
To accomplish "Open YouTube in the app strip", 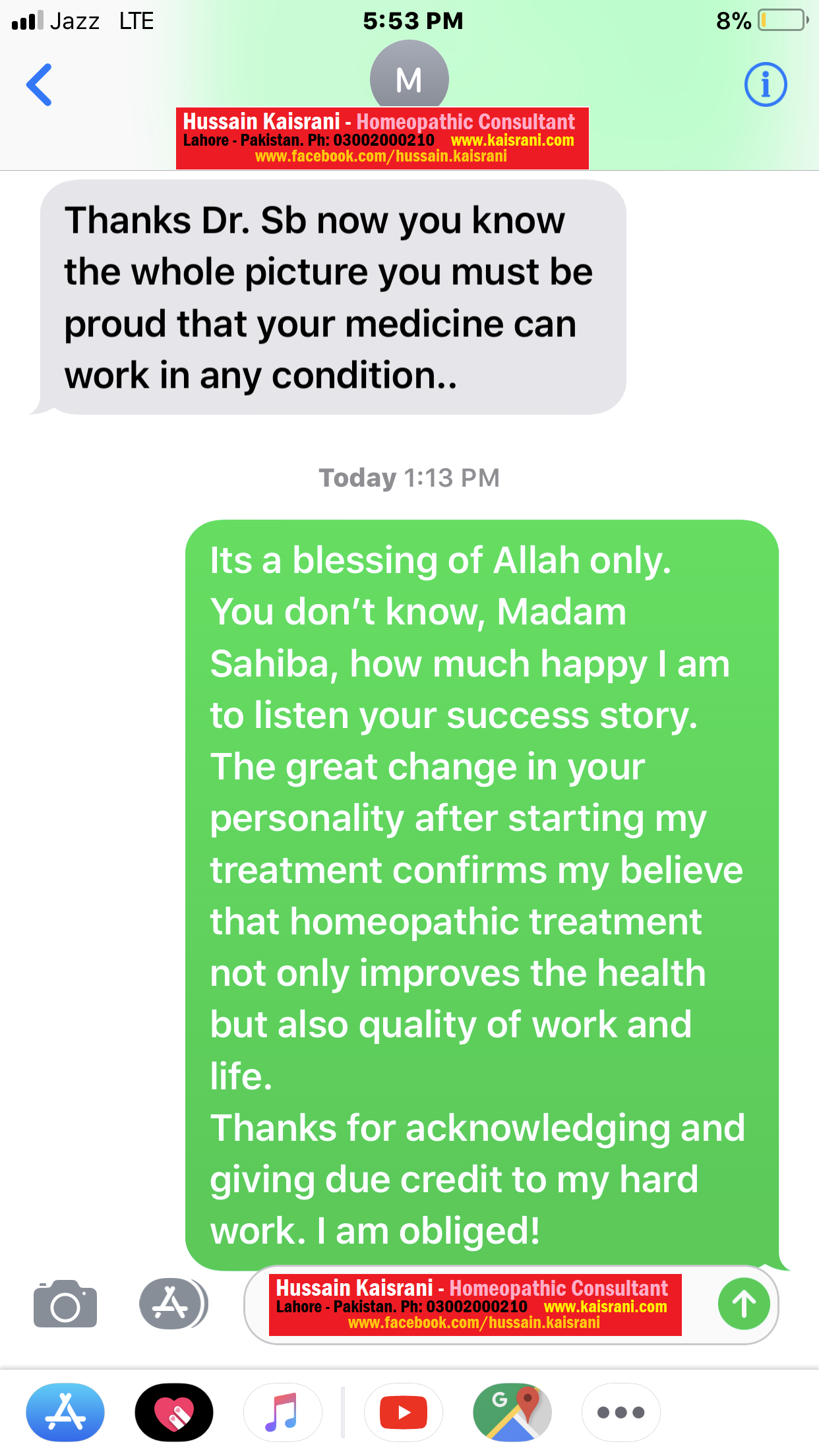I will [404, 1412].
